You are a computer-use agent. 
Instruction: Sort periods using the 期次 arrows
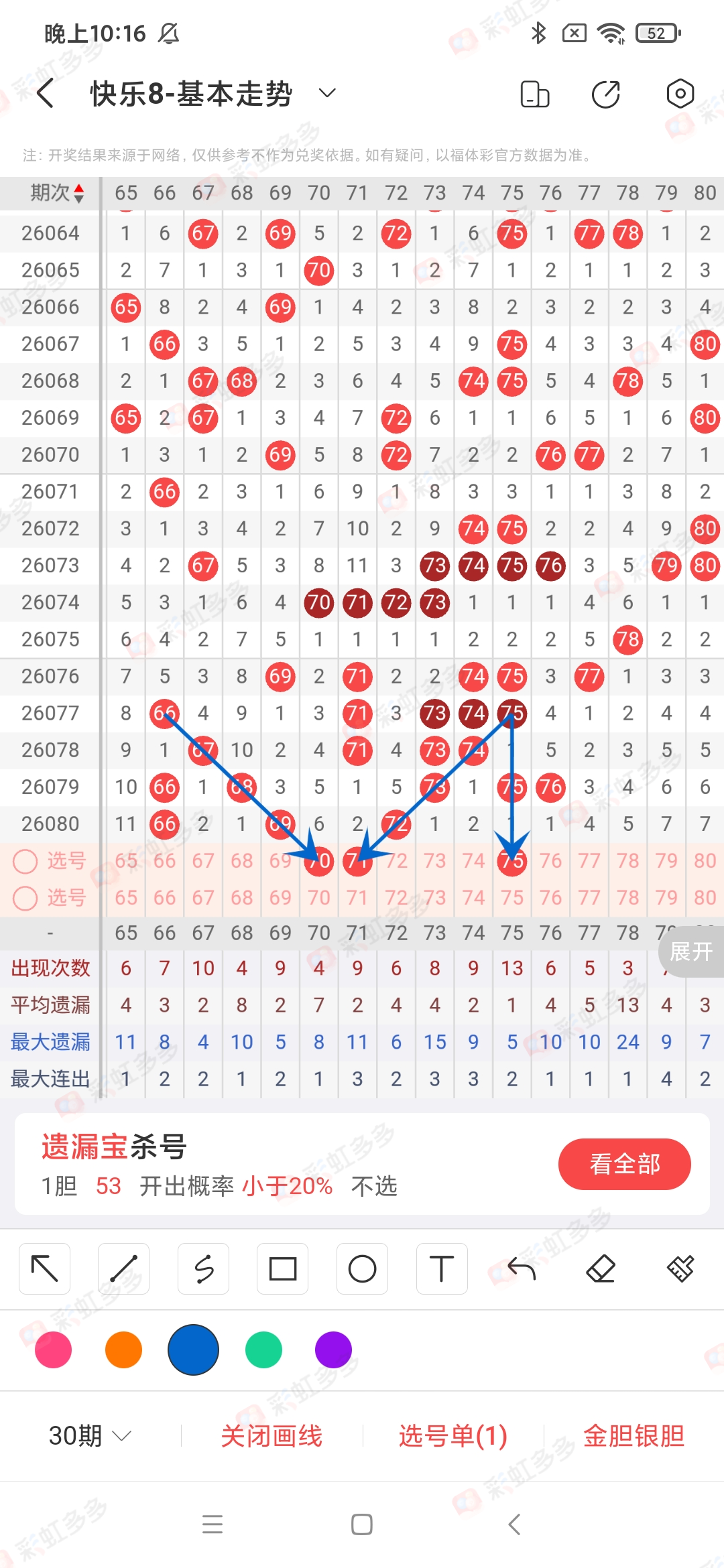point(78,194)
